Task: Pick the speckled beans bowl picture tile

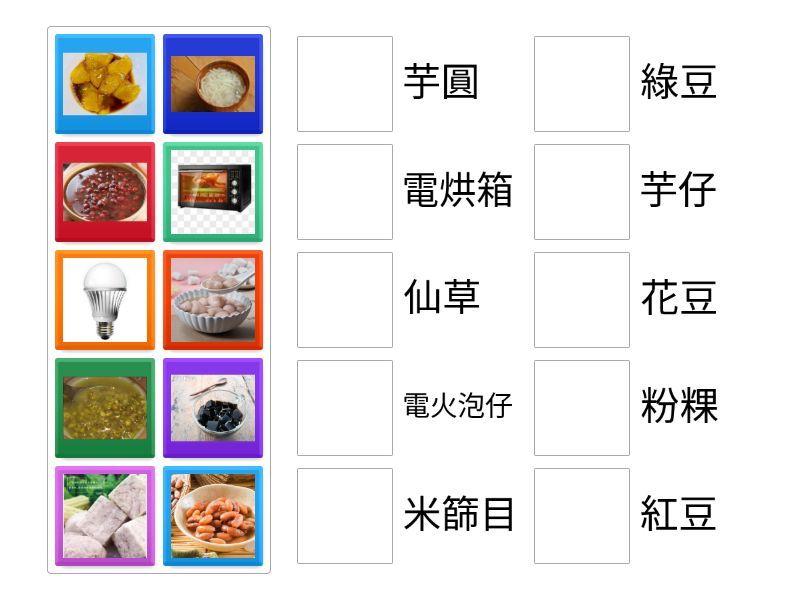Action: (x=213, y=516)
